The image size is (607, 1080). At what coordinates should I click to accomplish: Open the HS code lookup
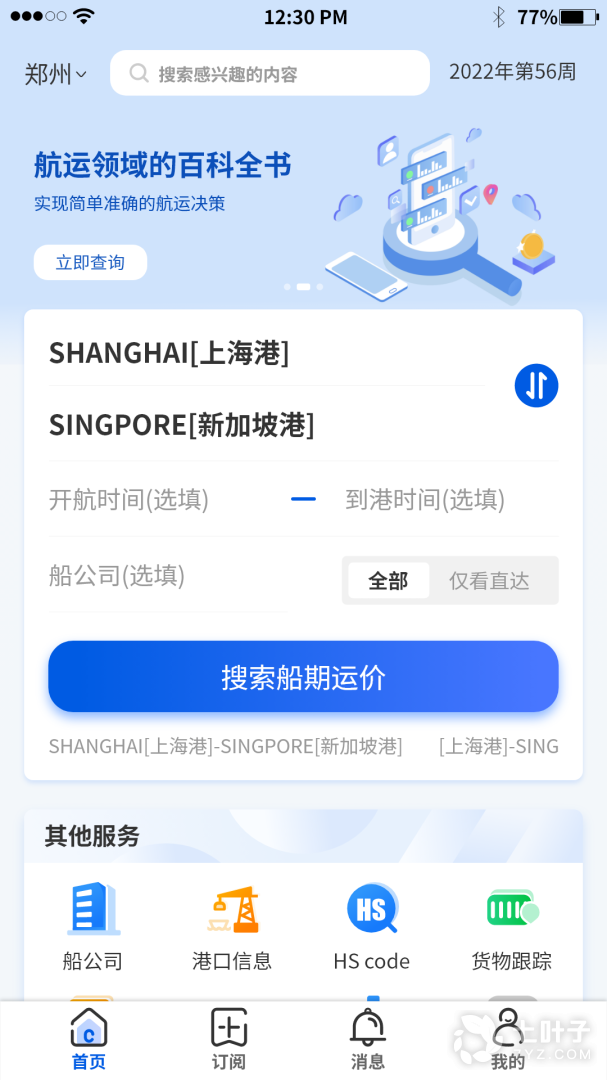point(372,926)
